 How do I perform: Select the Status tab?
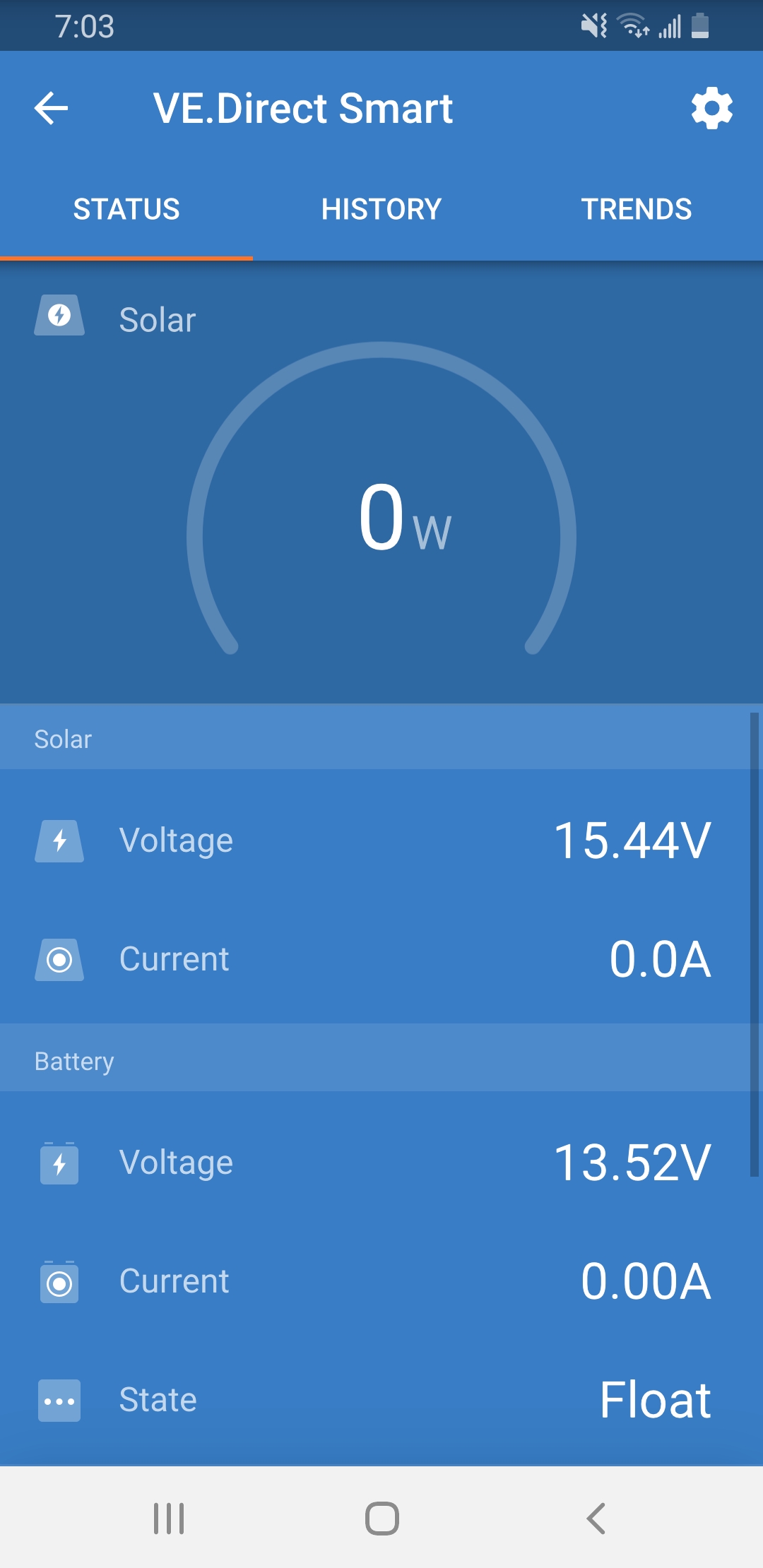pyautogui.click(x=126, y=209)
